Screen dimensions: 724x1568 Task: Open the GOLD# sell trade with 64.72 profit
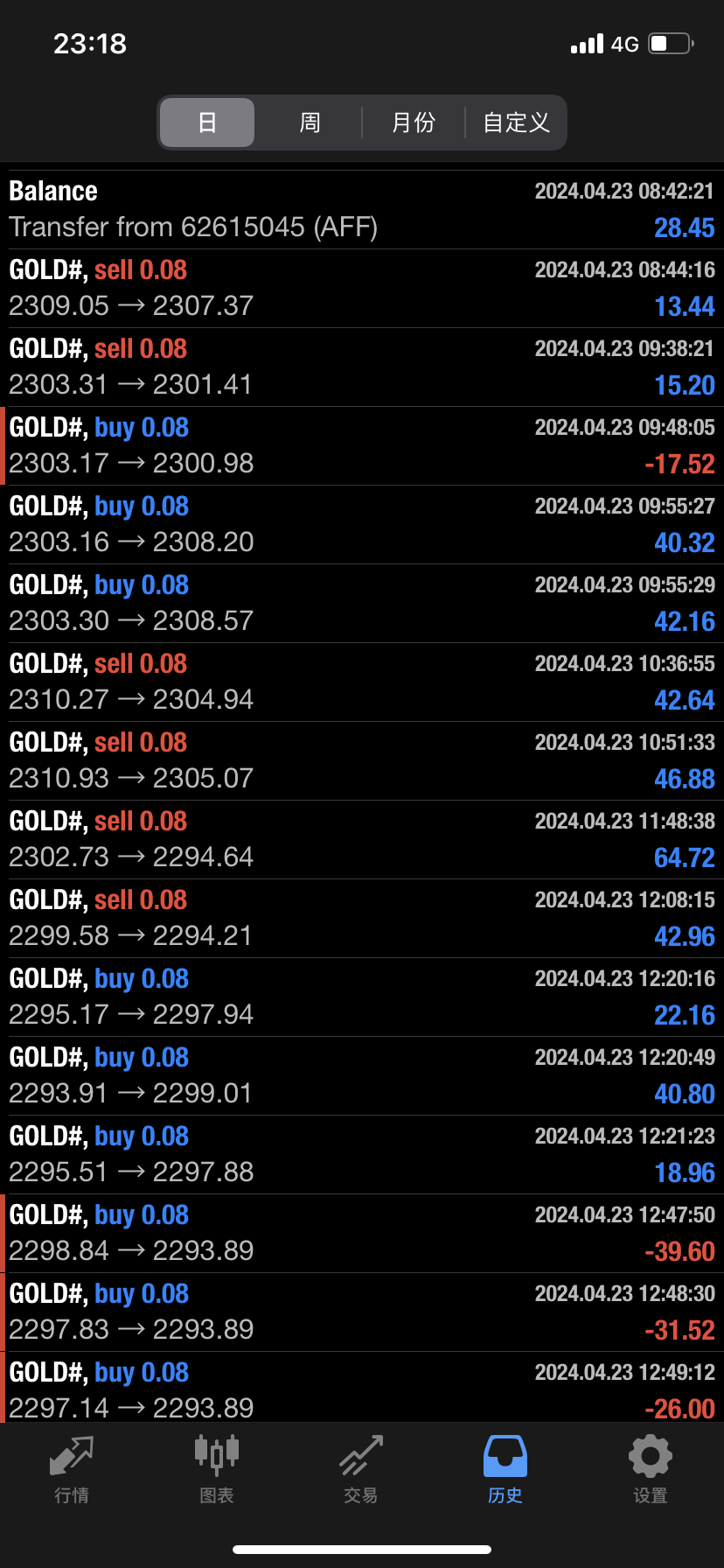tap(362, 840)
